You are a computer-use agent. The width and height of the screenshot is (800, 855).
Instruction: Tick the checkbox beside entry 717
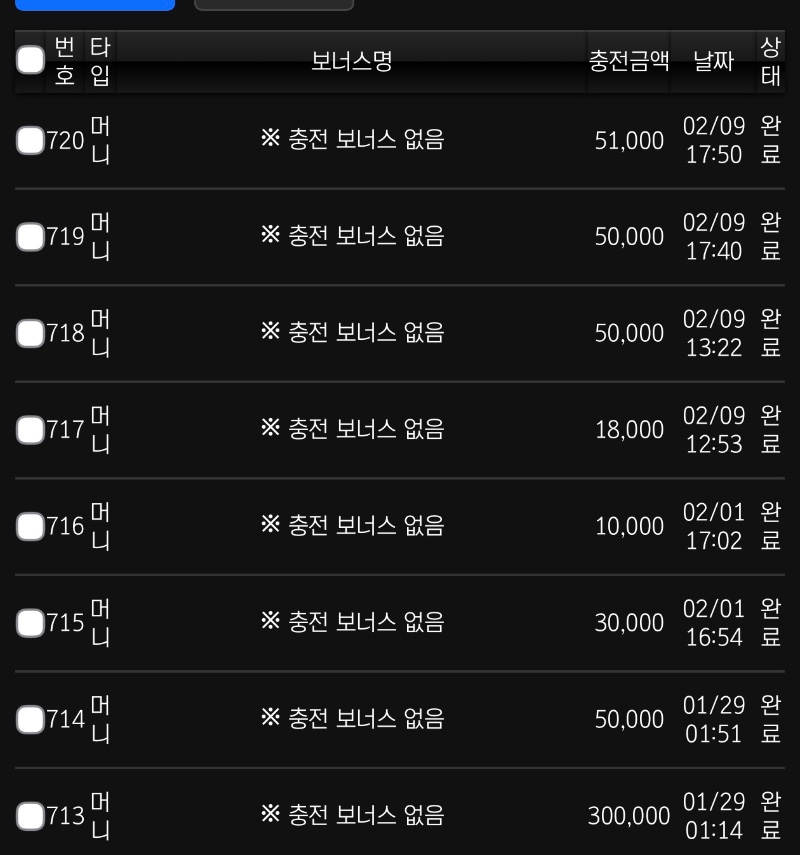[31, 430]
